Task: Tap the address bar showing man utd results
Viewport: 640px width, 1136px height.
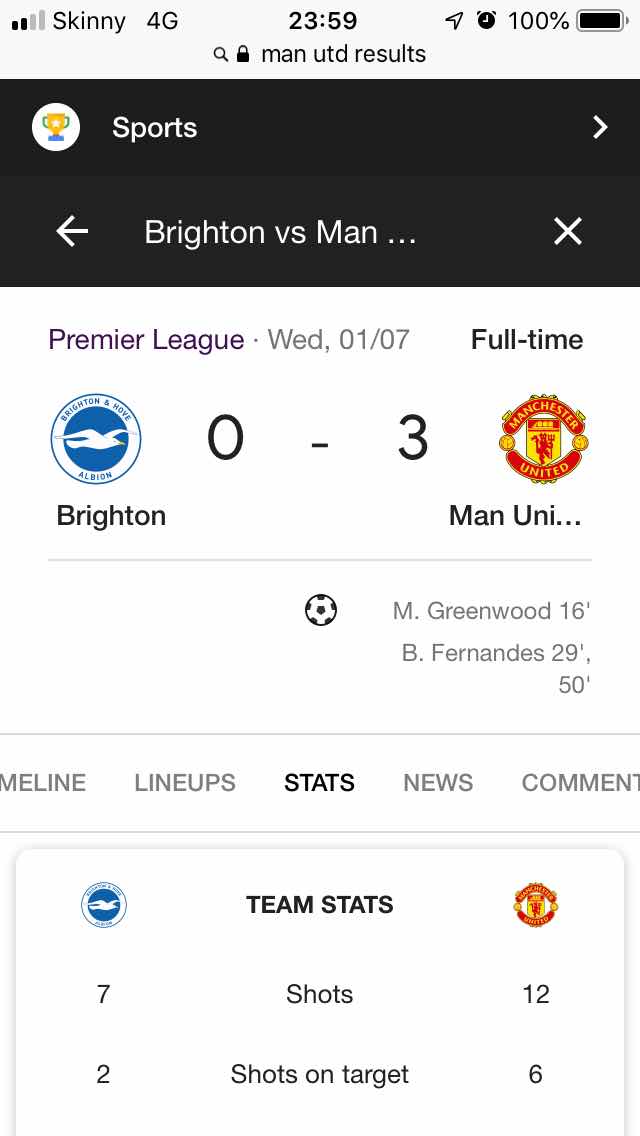Action: 320,54
